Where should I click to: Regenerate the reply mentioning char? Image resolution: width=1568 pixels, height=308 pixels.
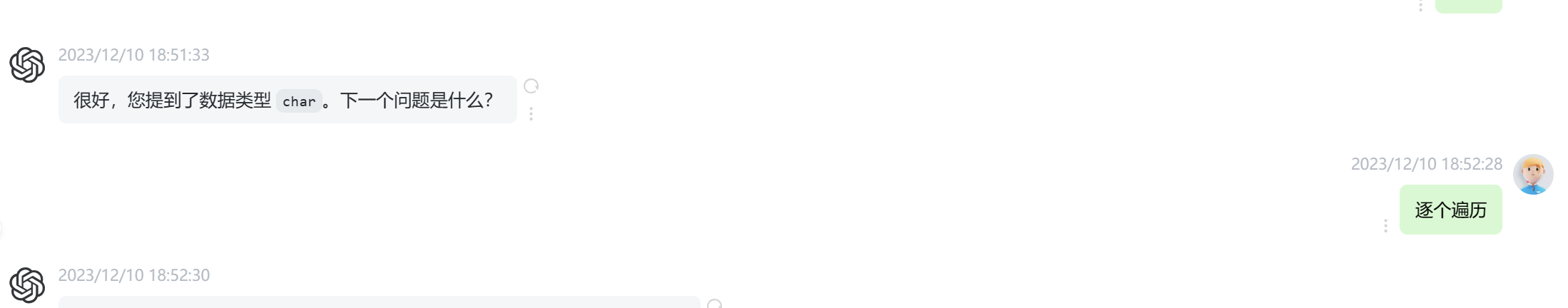531,86
